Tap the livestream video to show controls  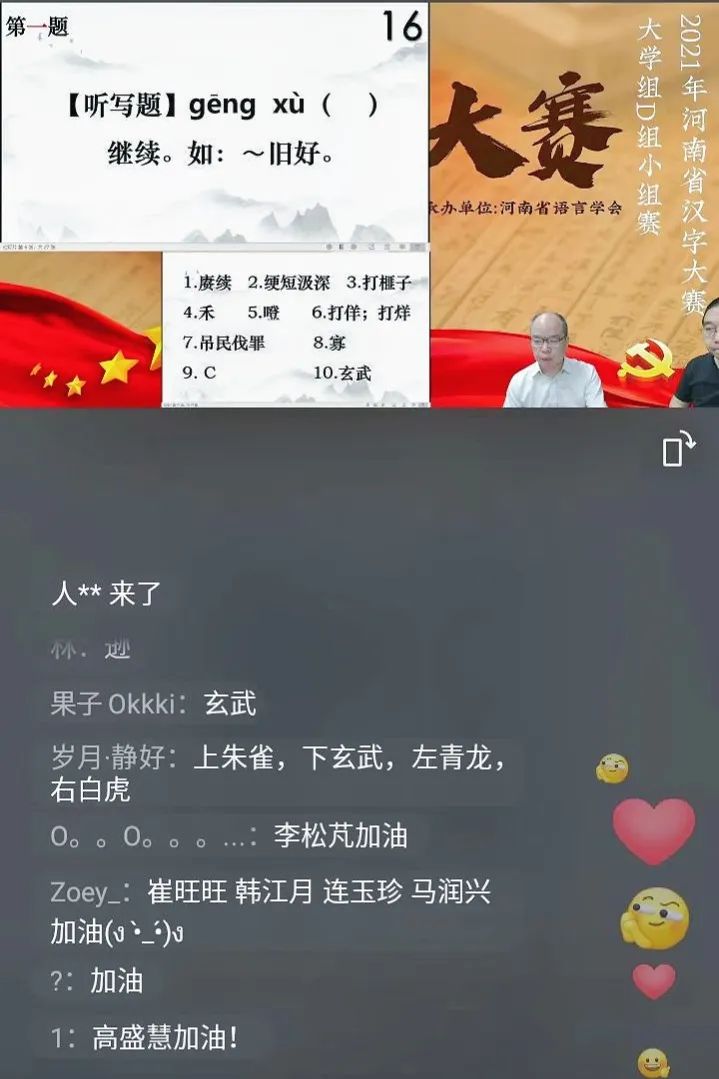pyautogui.click(x=359, y=204)
